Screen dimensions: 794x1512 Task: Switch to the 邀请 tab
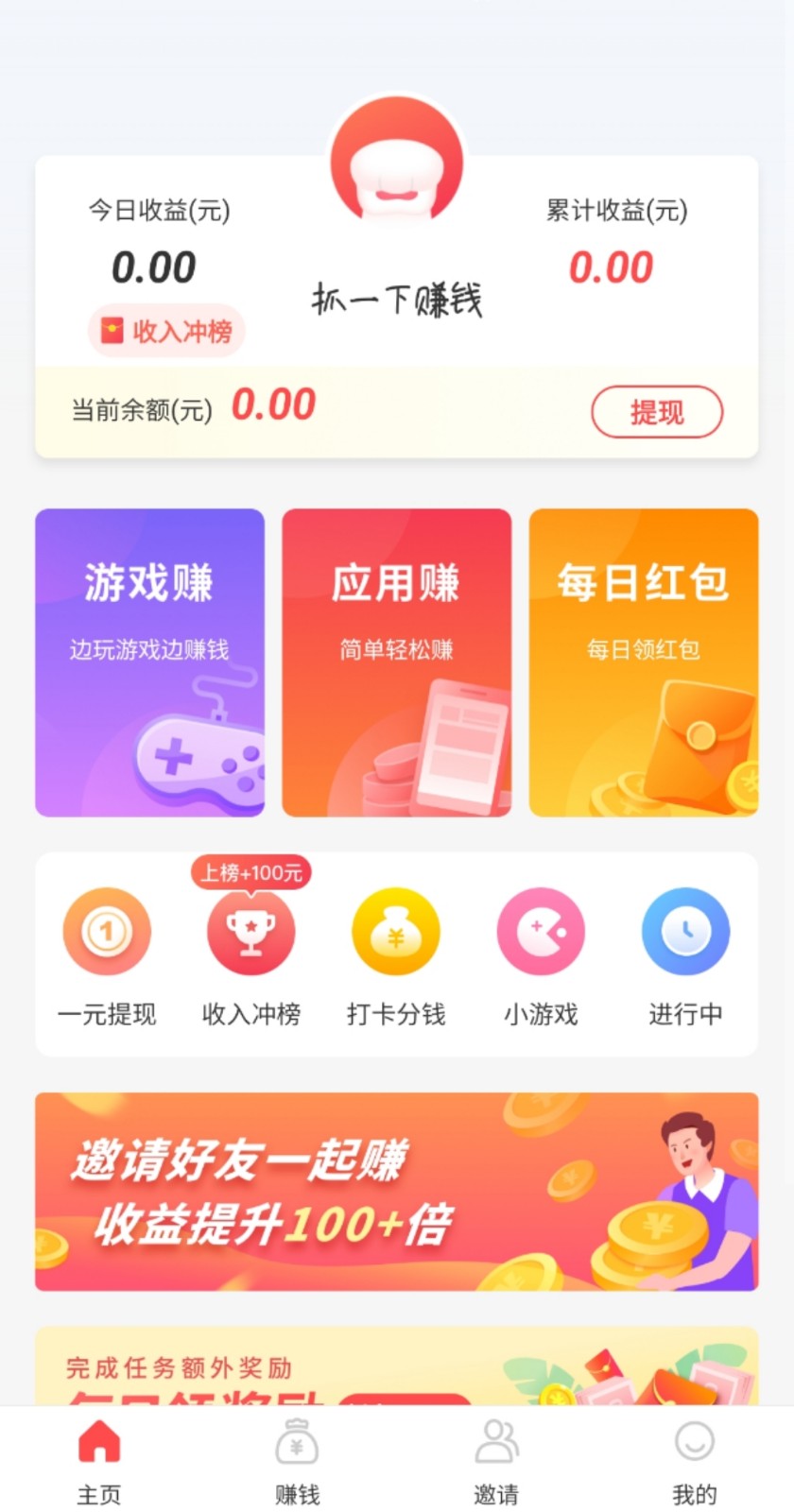496,1462
